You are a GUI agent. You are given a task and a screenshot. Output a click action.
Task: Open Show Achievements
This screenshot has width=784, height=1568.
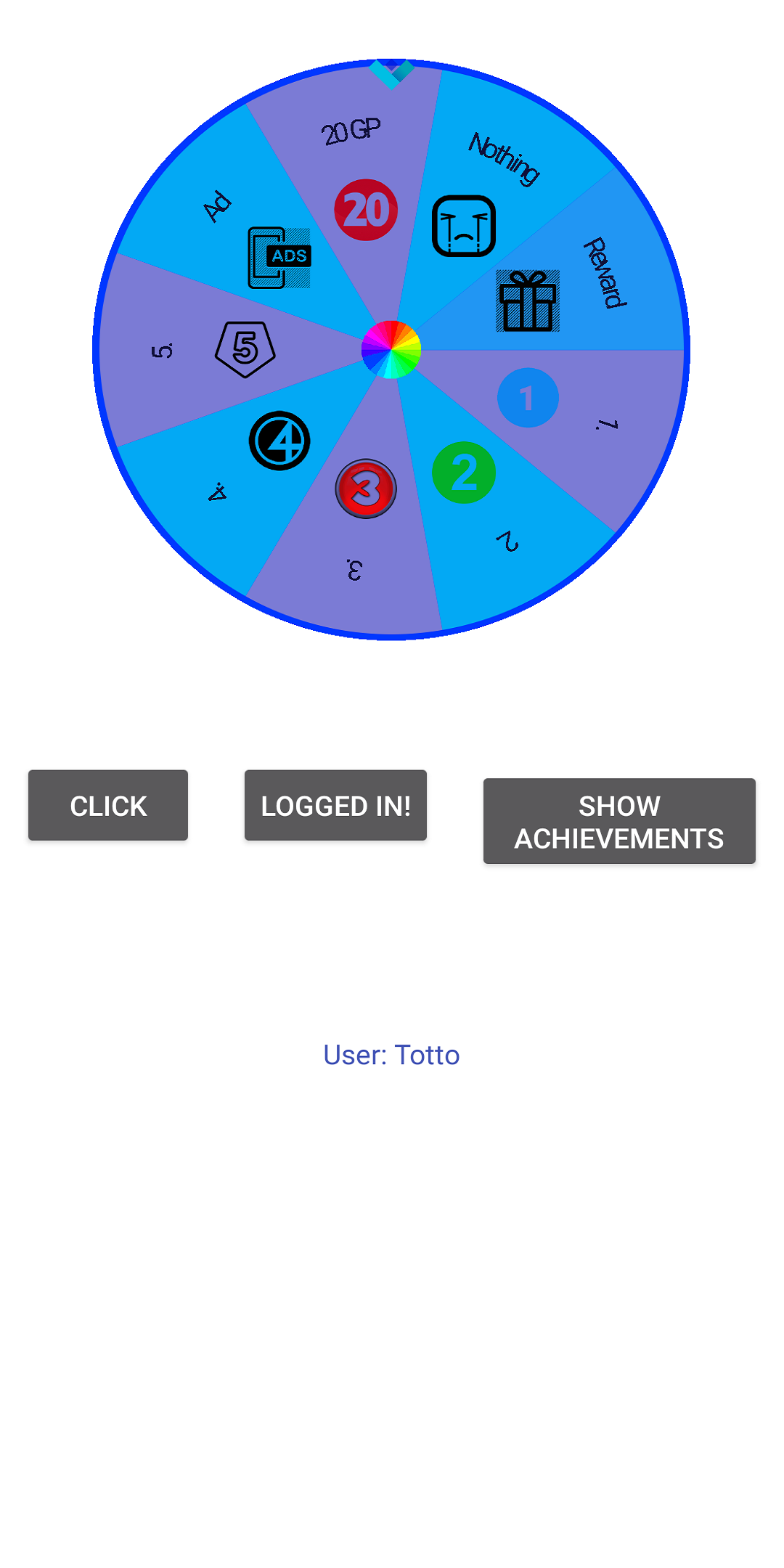pyautogui.click(x=619, y=822)
